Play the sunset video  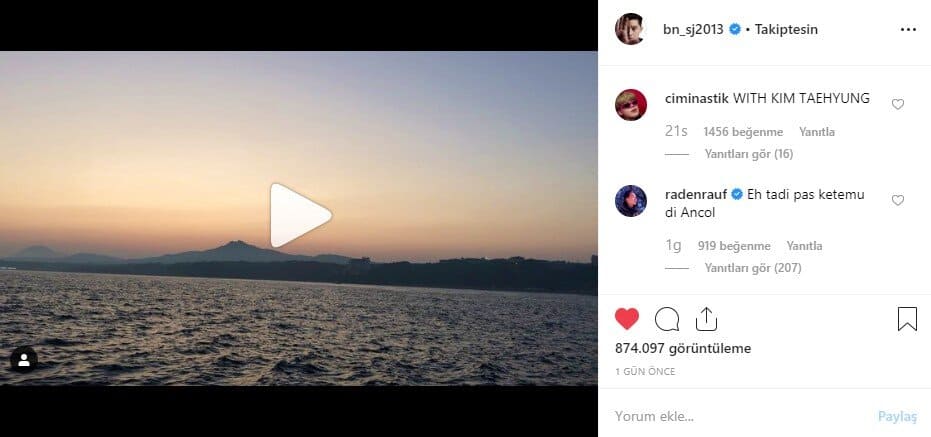[x=300, y=215]
